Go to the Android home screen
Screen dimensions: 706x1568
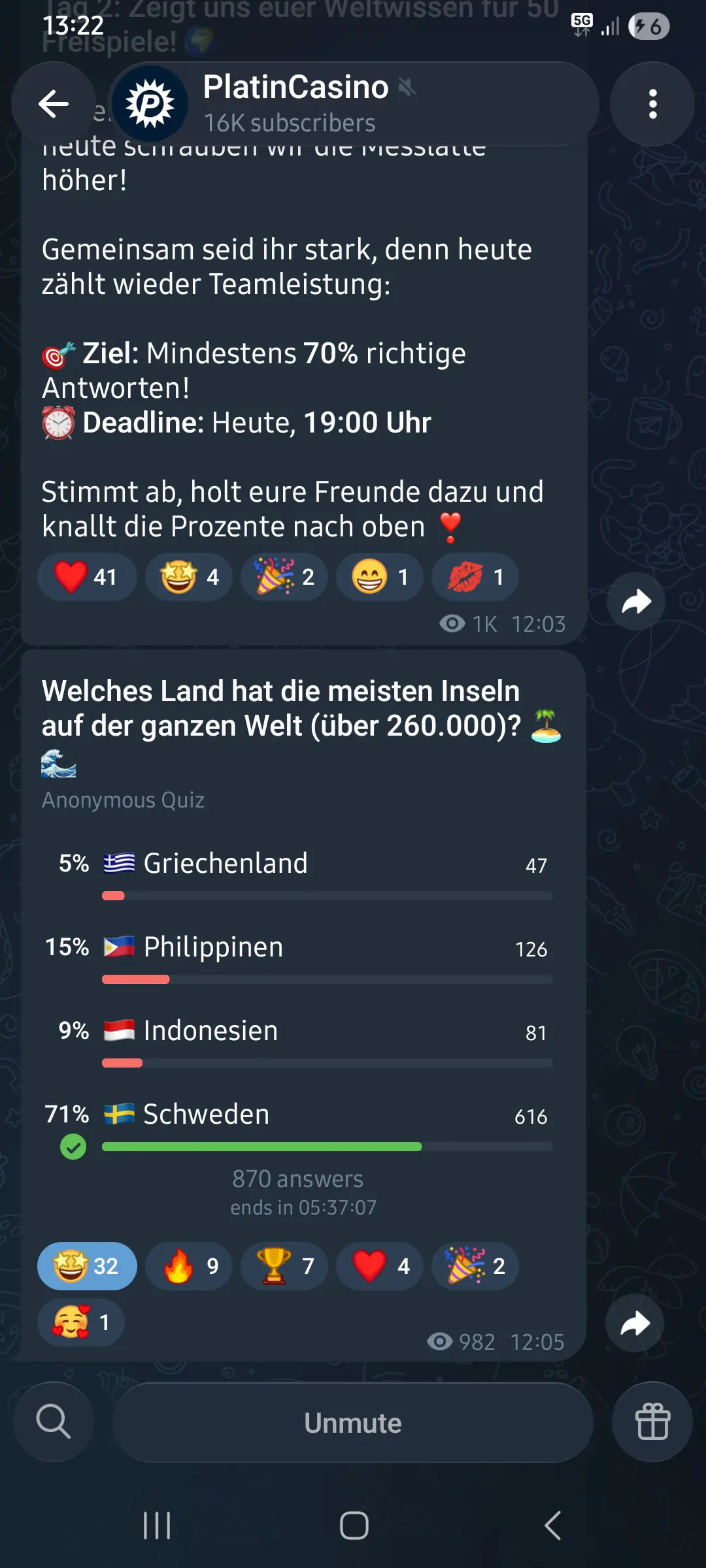[x=354, y=1526]
